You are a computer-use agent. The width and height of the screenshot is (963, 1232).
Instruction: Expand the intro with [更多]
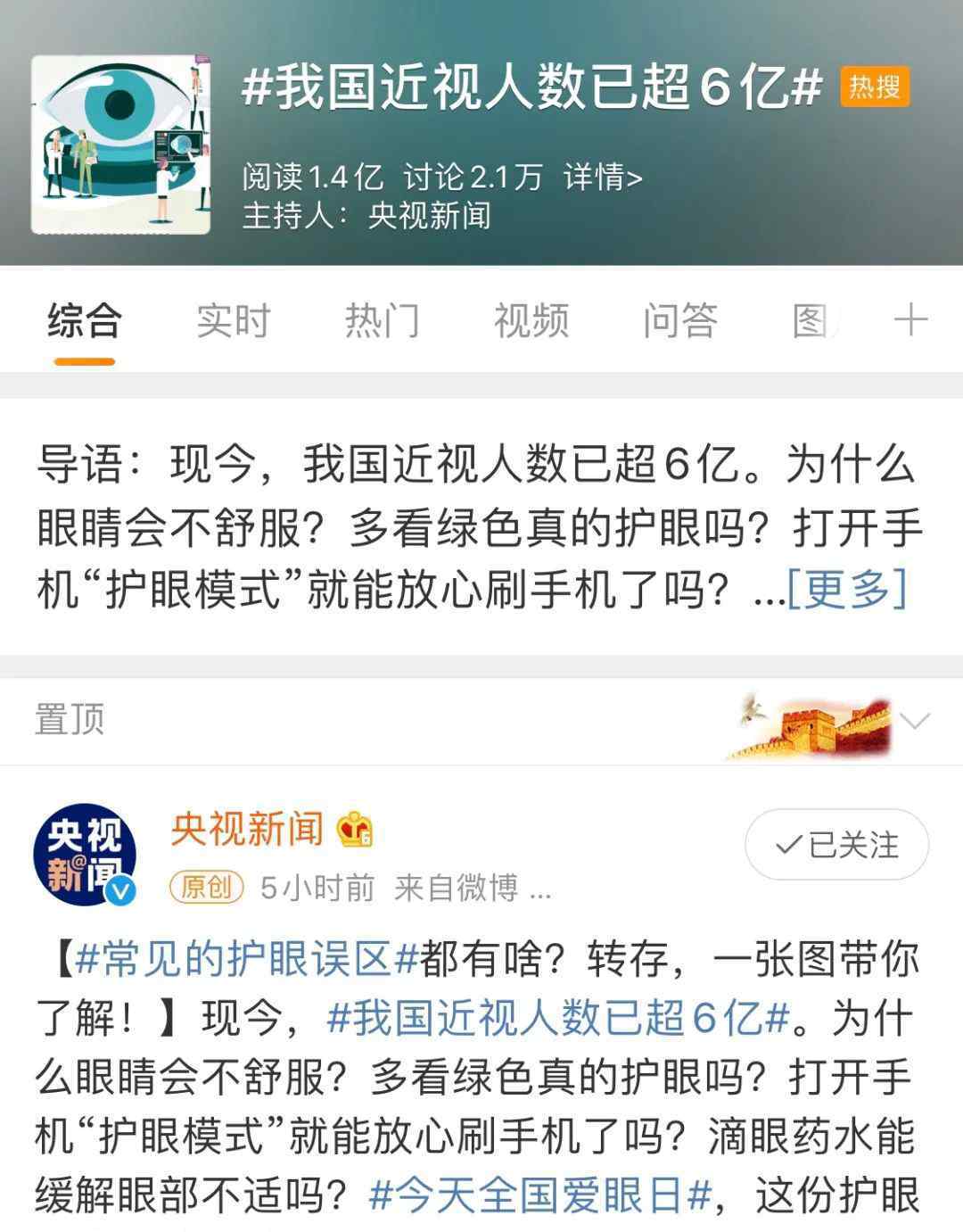pos(847,588)
